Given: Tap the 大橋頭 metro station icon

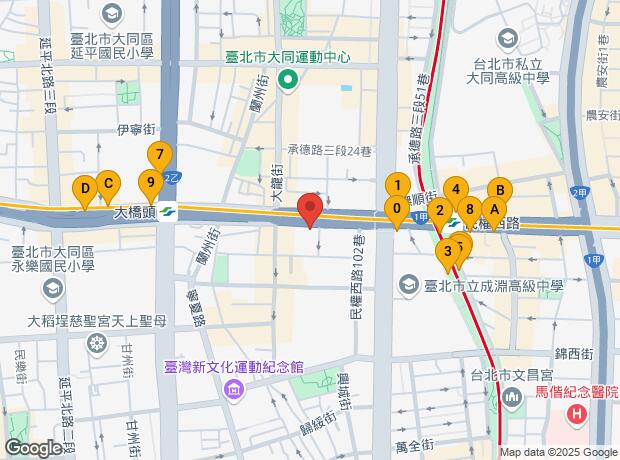Looking at the screenshot, I should point(167,211).
